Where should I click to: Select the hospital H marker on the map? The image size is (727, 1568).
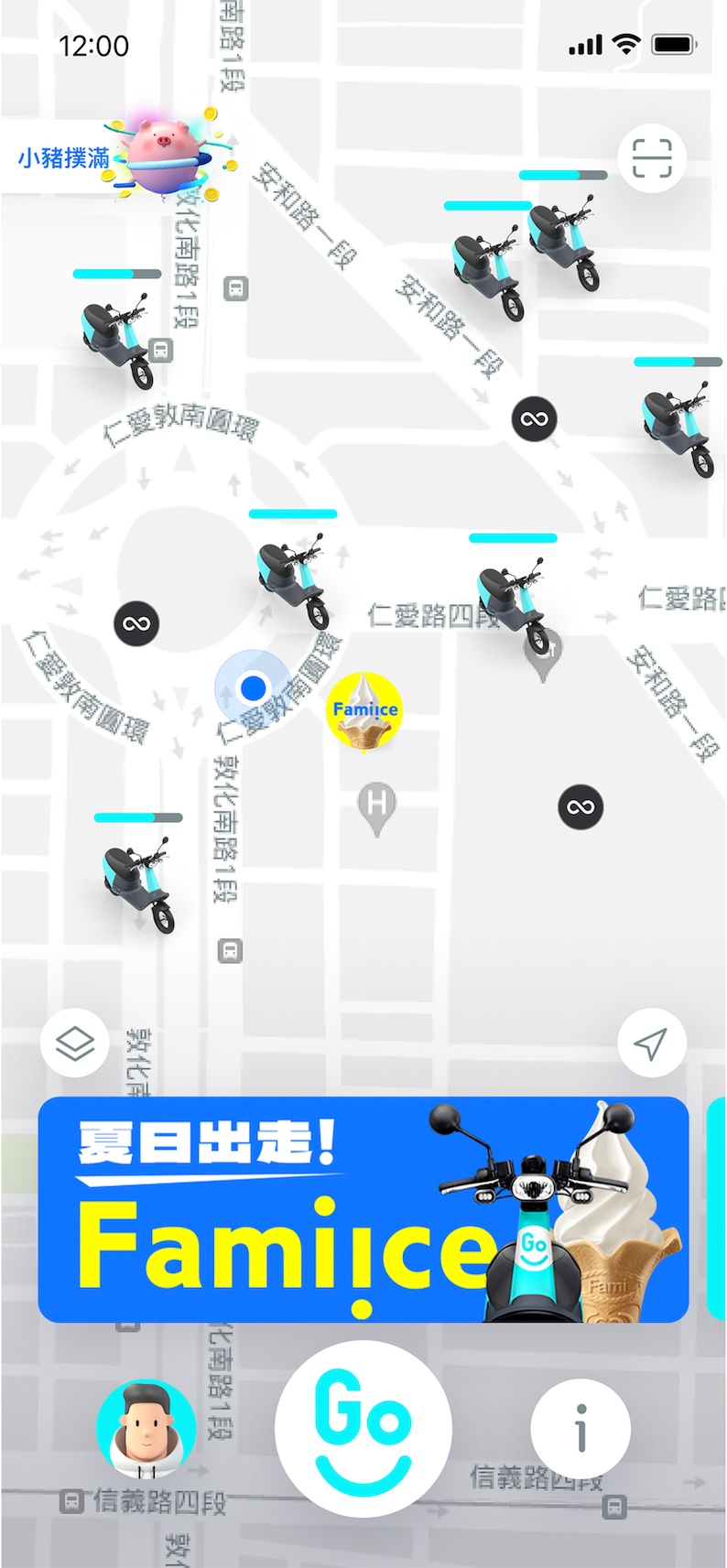[x=375, y=804]
